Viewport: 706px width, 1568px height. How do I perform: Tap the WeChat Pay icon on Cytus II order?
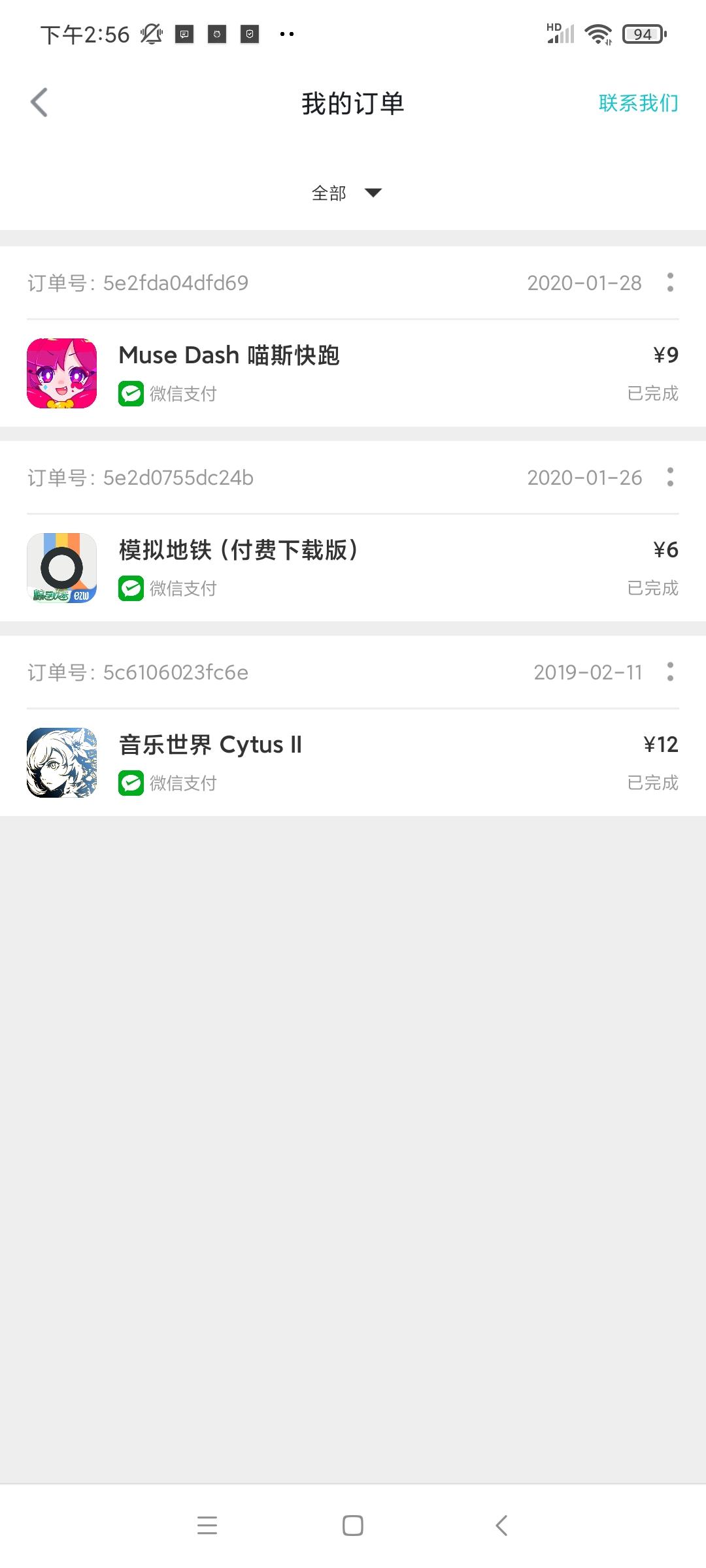point(131,782)
